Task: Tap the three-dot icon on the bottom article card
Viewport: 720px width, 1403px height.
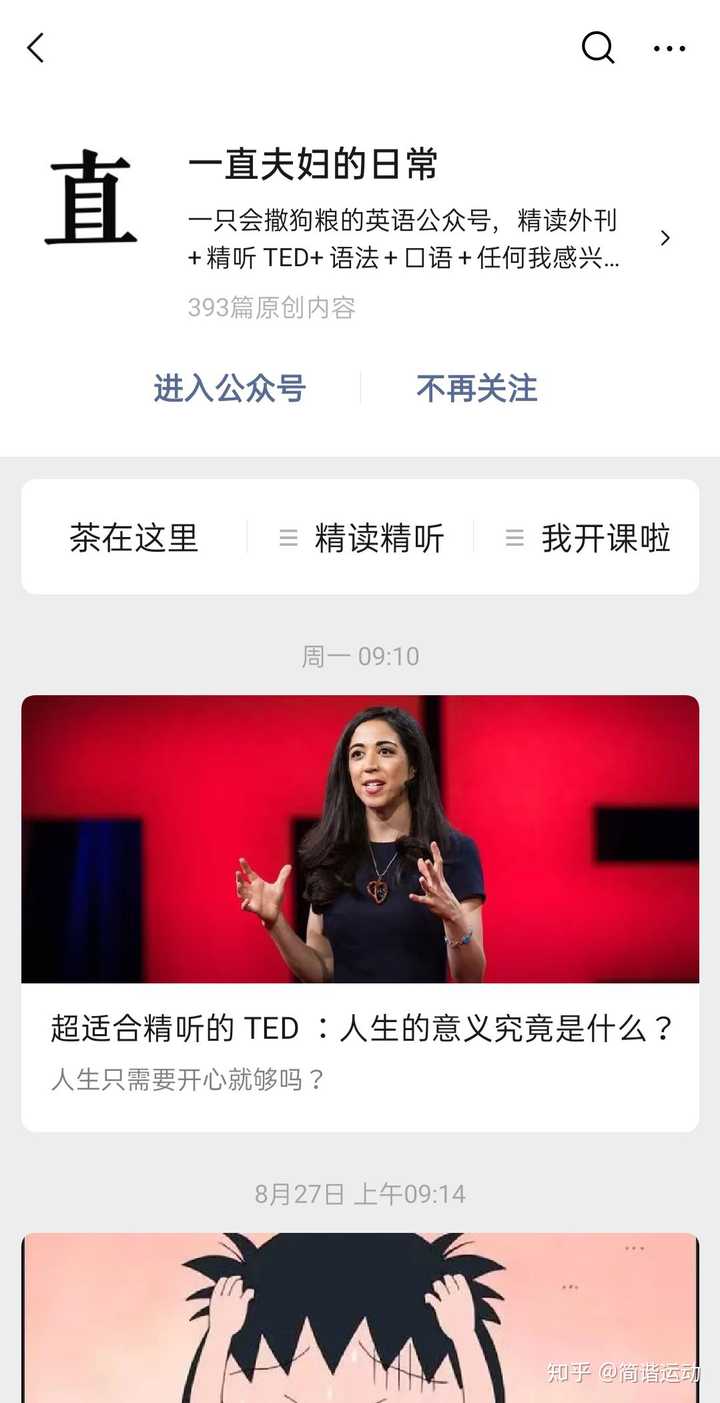Action: [632, 1247]
